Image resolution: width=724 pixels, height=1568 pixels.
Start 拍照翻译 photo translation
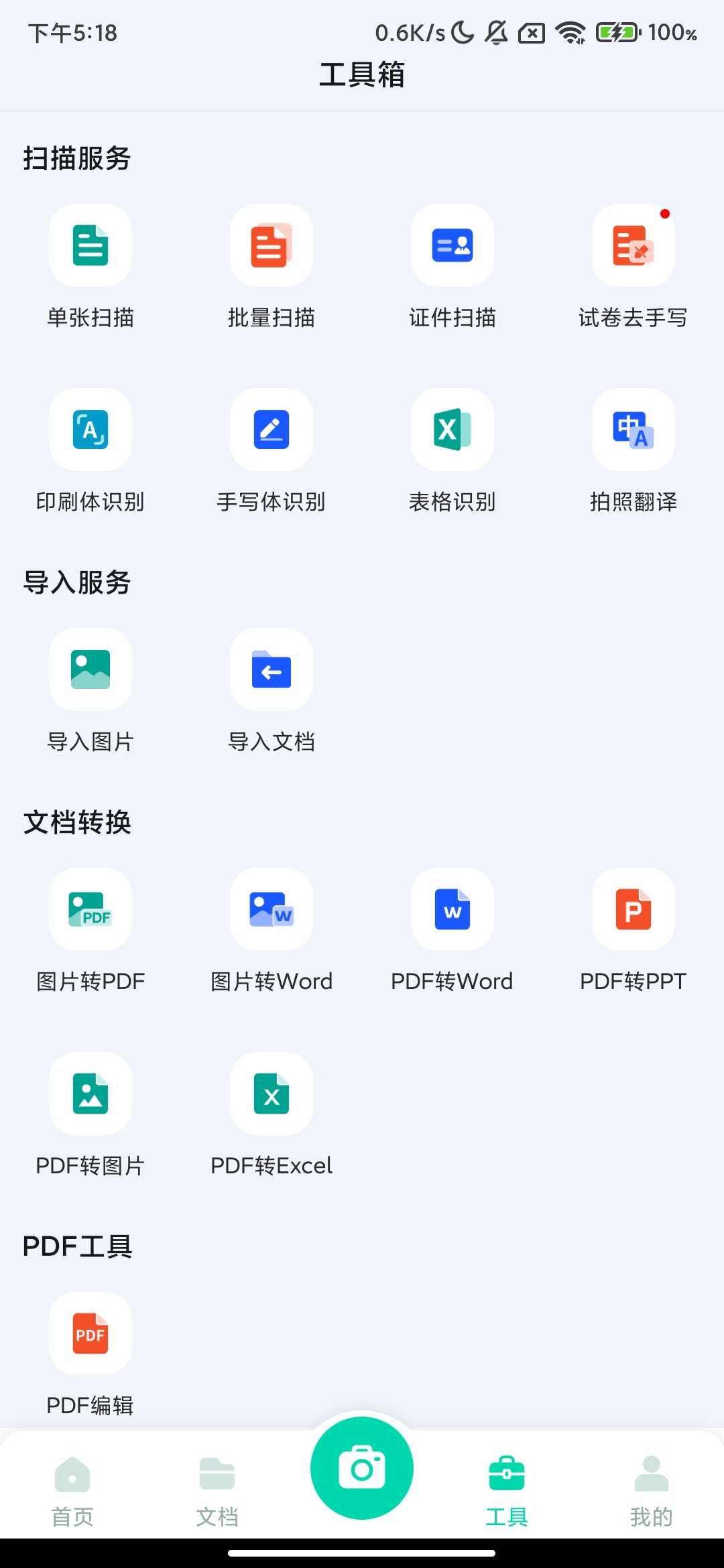[633, 430]
